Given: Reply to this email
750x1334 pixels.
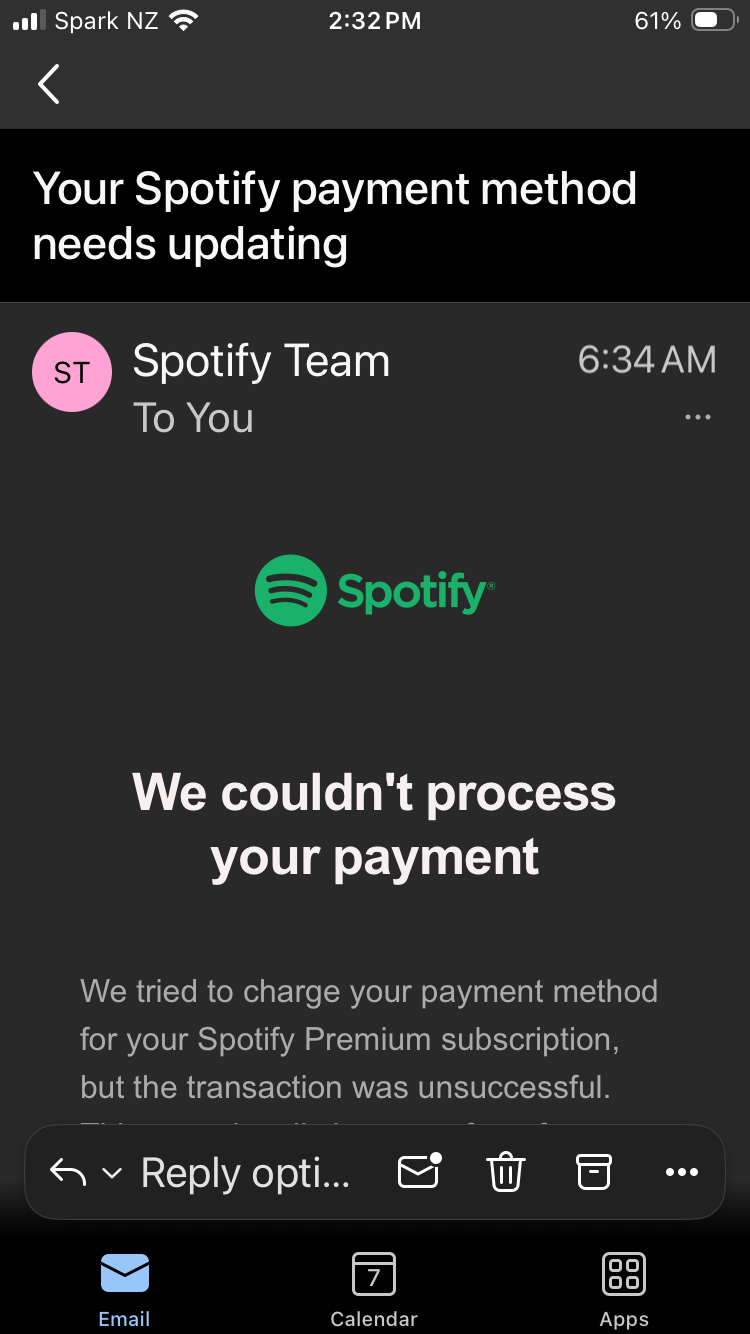Looking at the screenshot, I should [x=68, y=1172].
